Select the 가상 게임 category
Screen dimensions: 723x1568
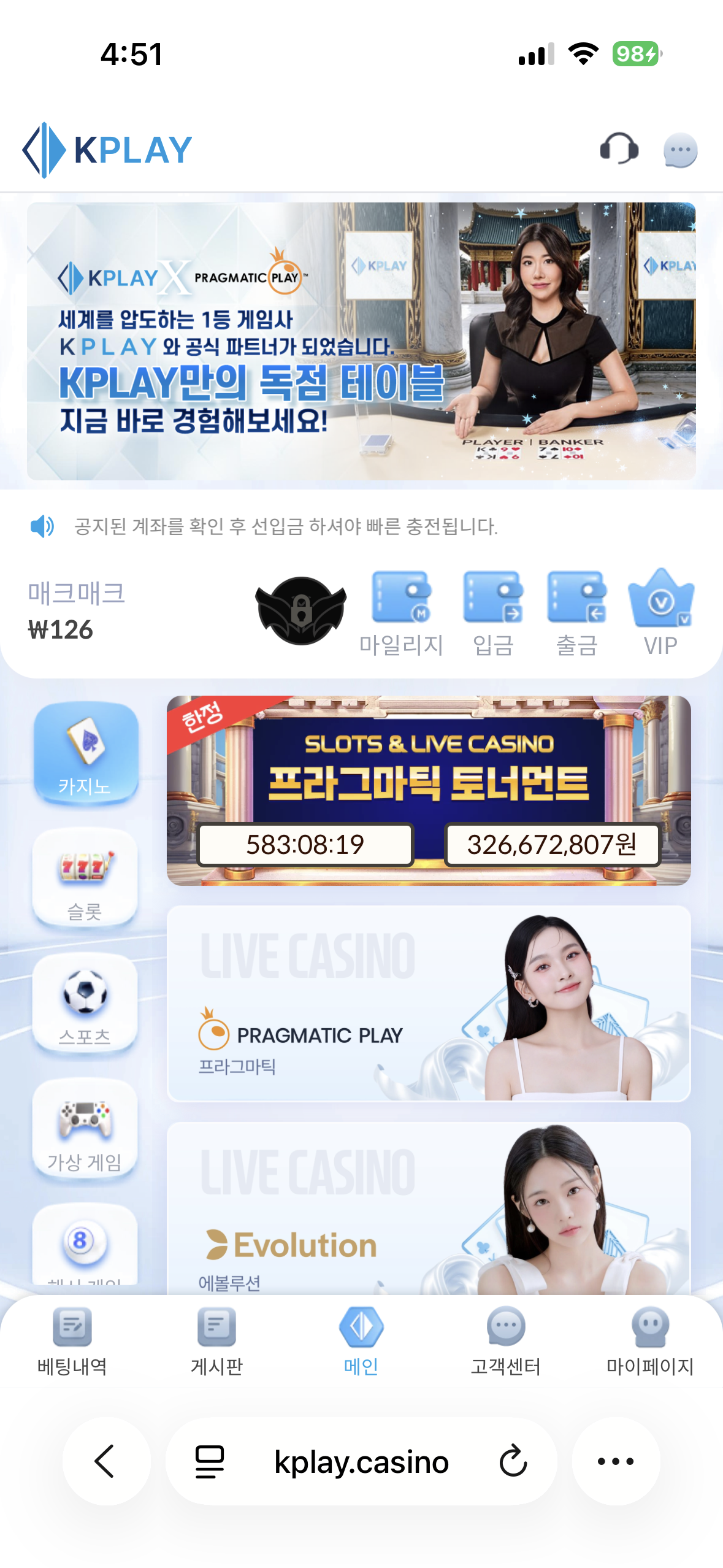pos(85,1129)
